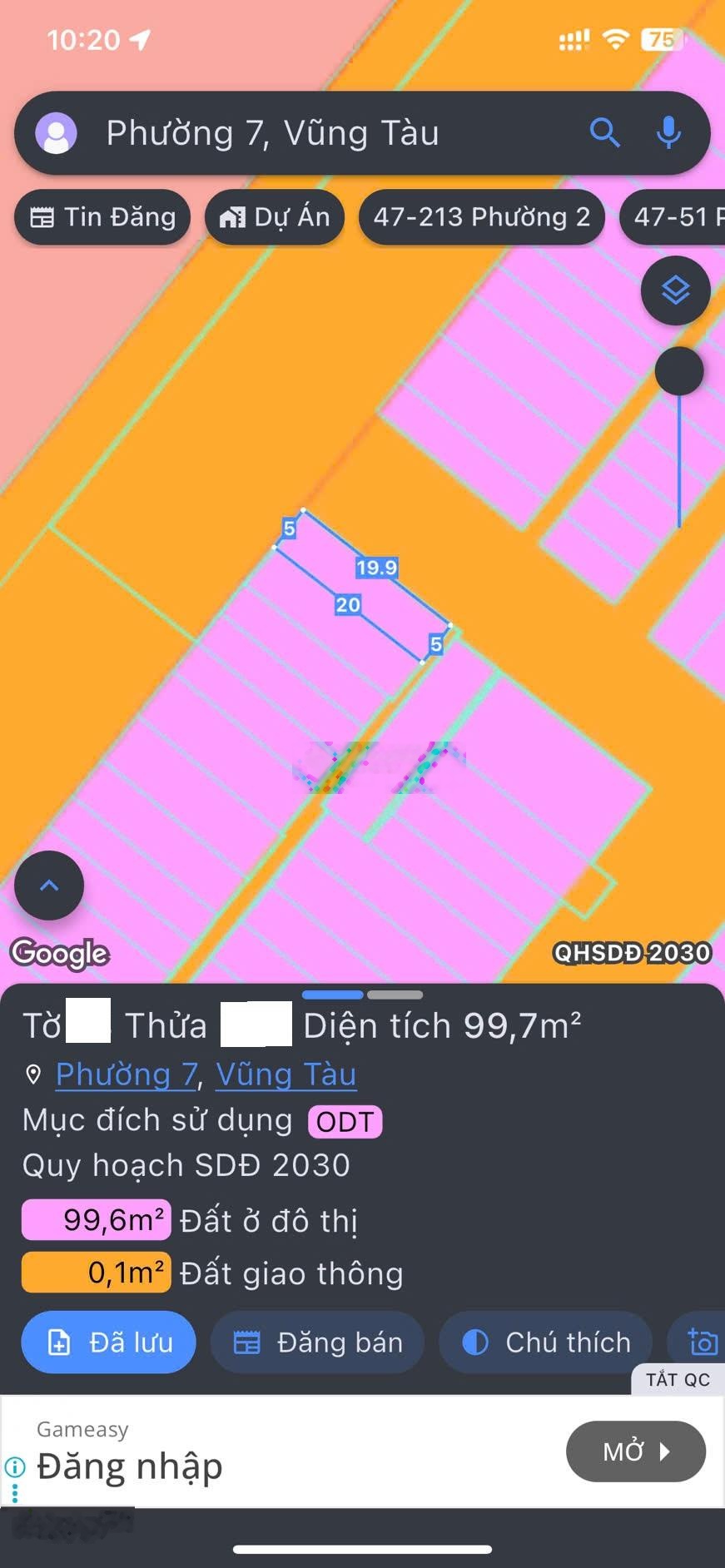The image size is (725, 1568).
Task: Tap the profile avatar in the search bar
Action: point(57,133)
